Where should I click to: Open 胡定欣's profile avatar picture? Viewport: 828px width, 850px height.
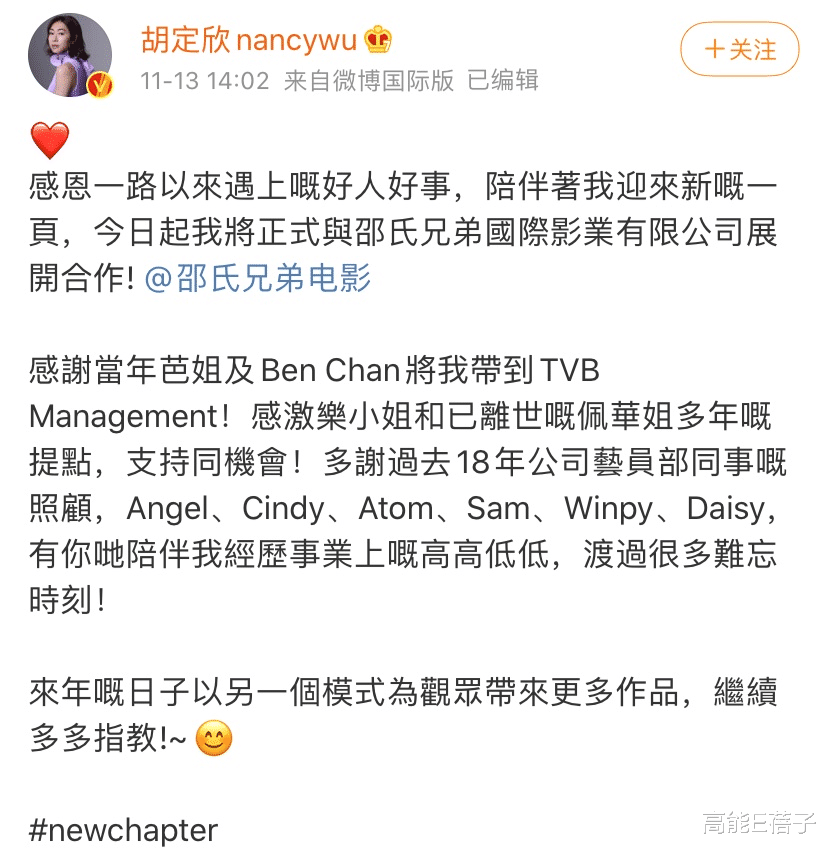70,55
